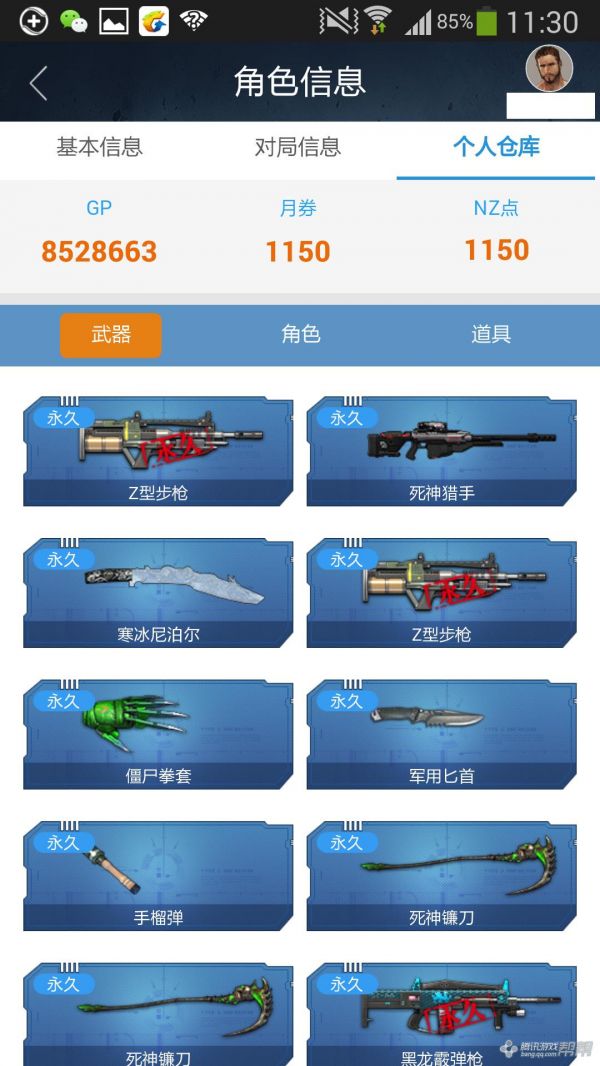Switch to the 对局信息 tab
600x1066 pixels.
click(297, 147)
